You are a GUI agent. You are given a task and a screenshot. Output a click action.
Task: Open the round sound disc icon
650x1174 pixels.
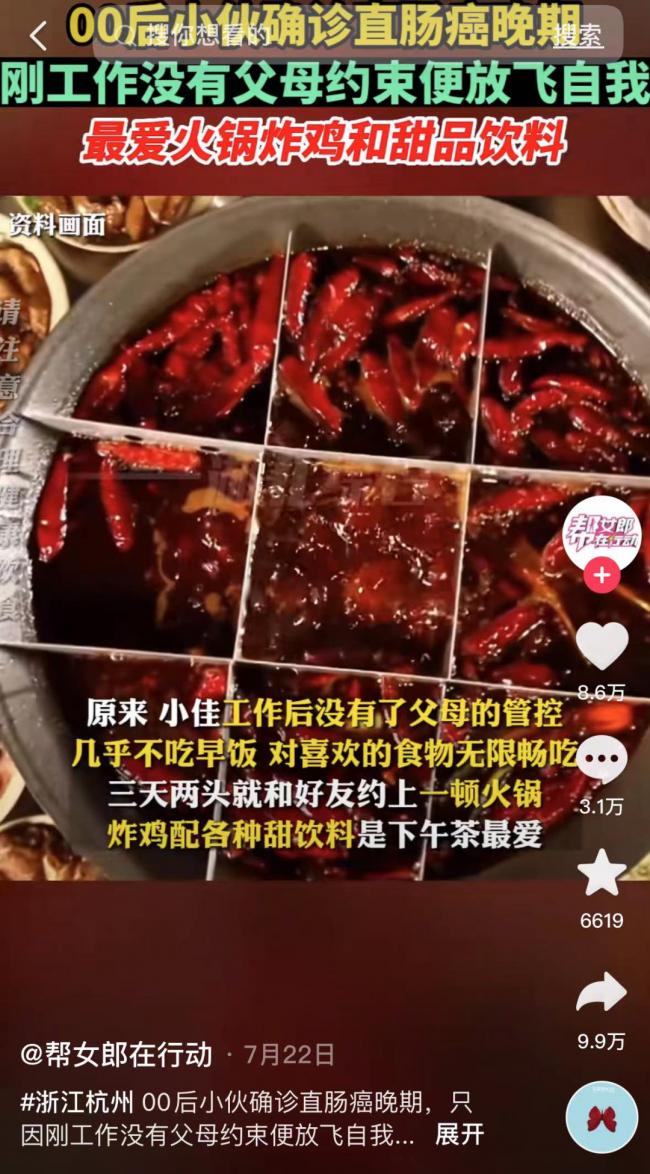(x=601, y=1117)
